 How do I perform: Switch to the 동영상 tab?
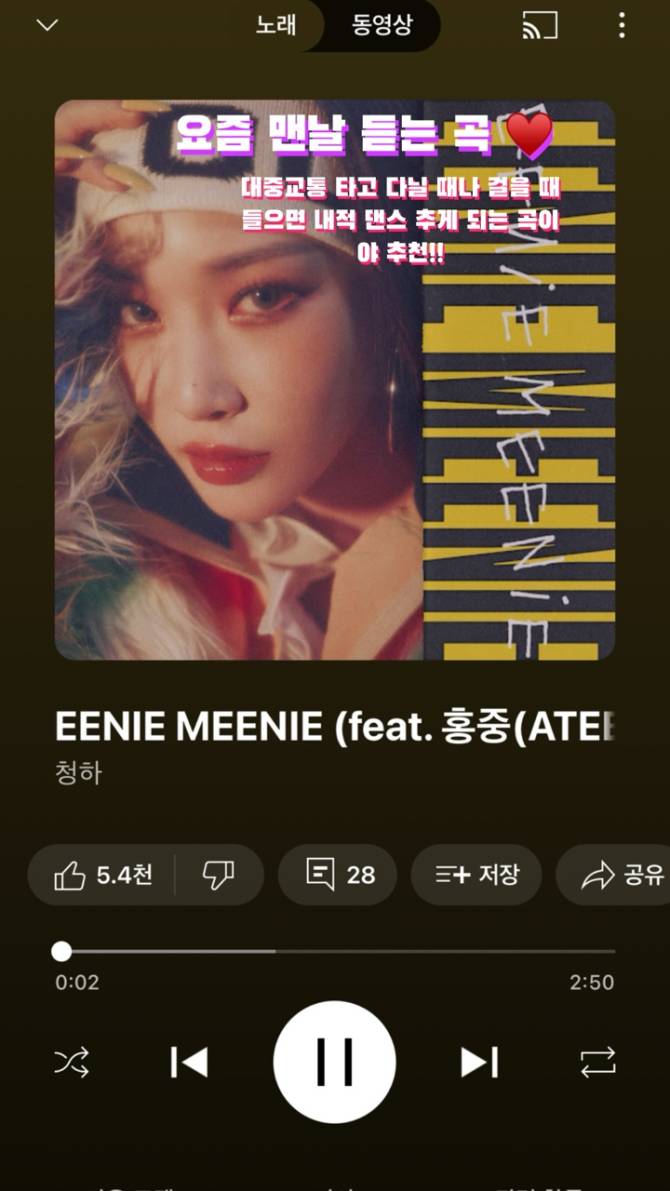pos(381,26)
